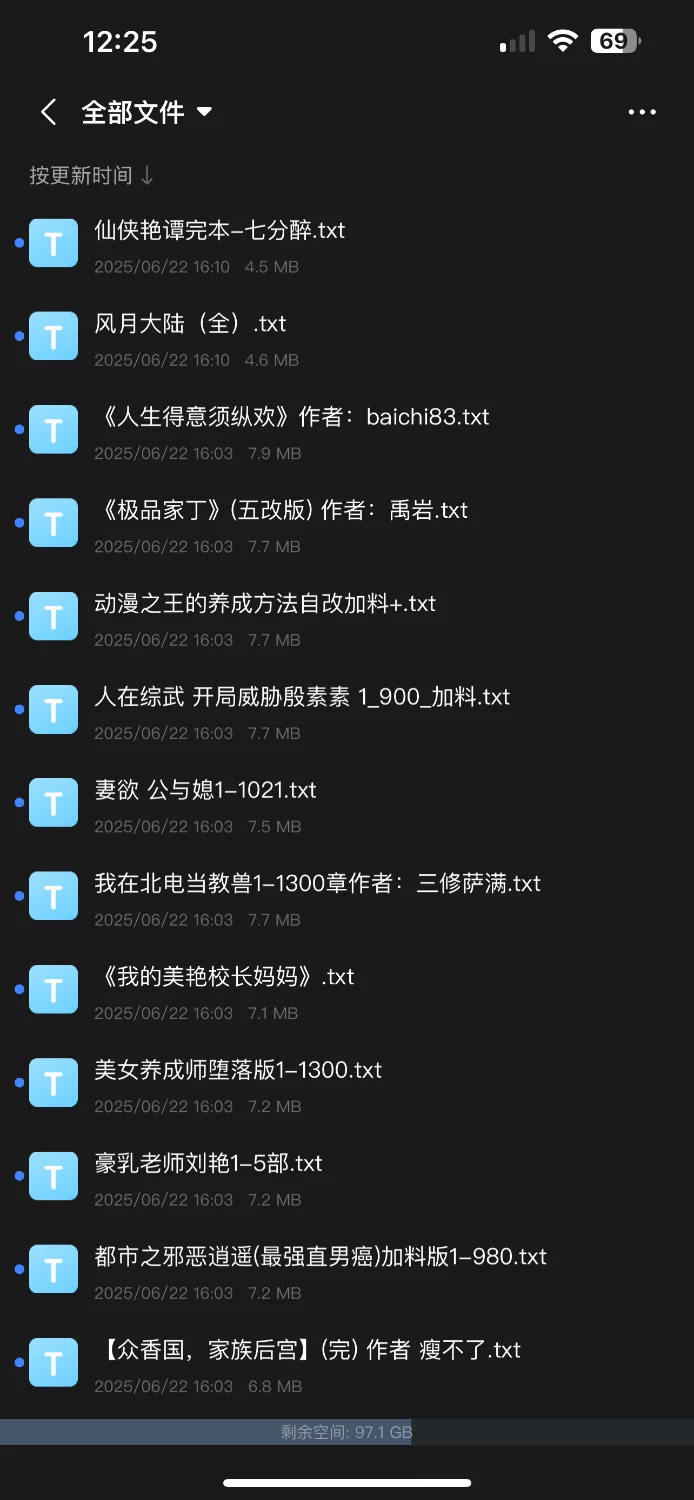Viewport: 694px width, 1500px height.
Task: Open the 校长 txt file
Action: [224, 977]
